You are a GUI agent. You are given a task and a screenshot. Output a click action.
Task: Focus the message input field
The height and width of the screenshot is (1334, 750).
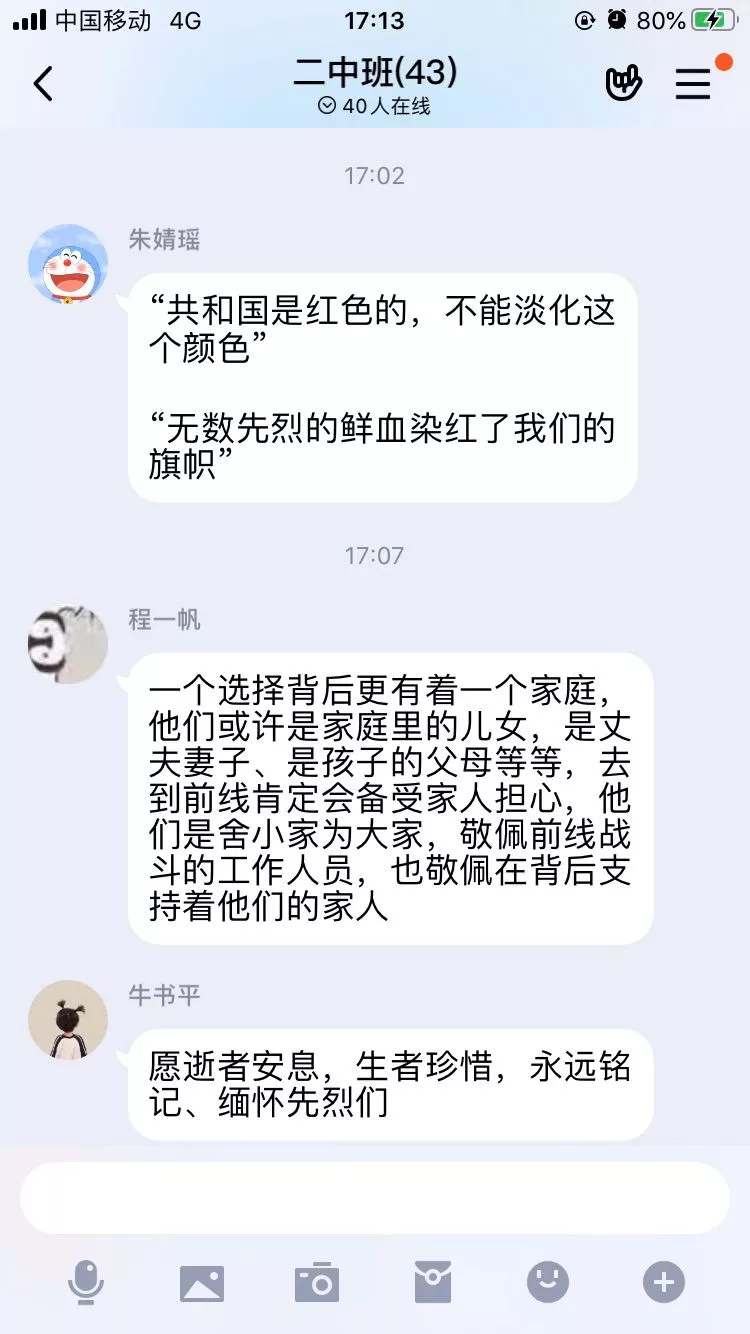[x=375, y=1198]
